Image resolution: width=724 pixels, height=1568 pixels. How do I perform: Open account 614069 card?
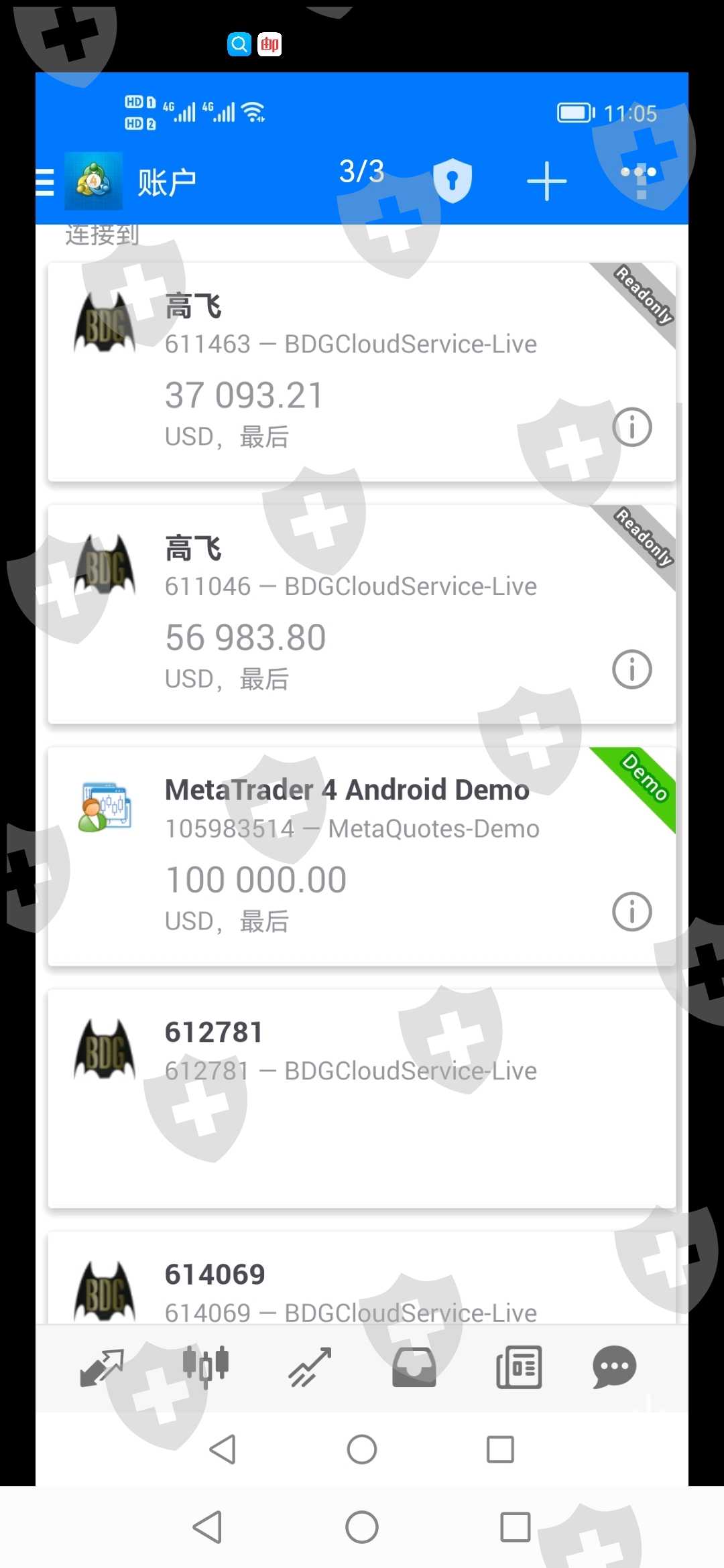click(362, 1278)
